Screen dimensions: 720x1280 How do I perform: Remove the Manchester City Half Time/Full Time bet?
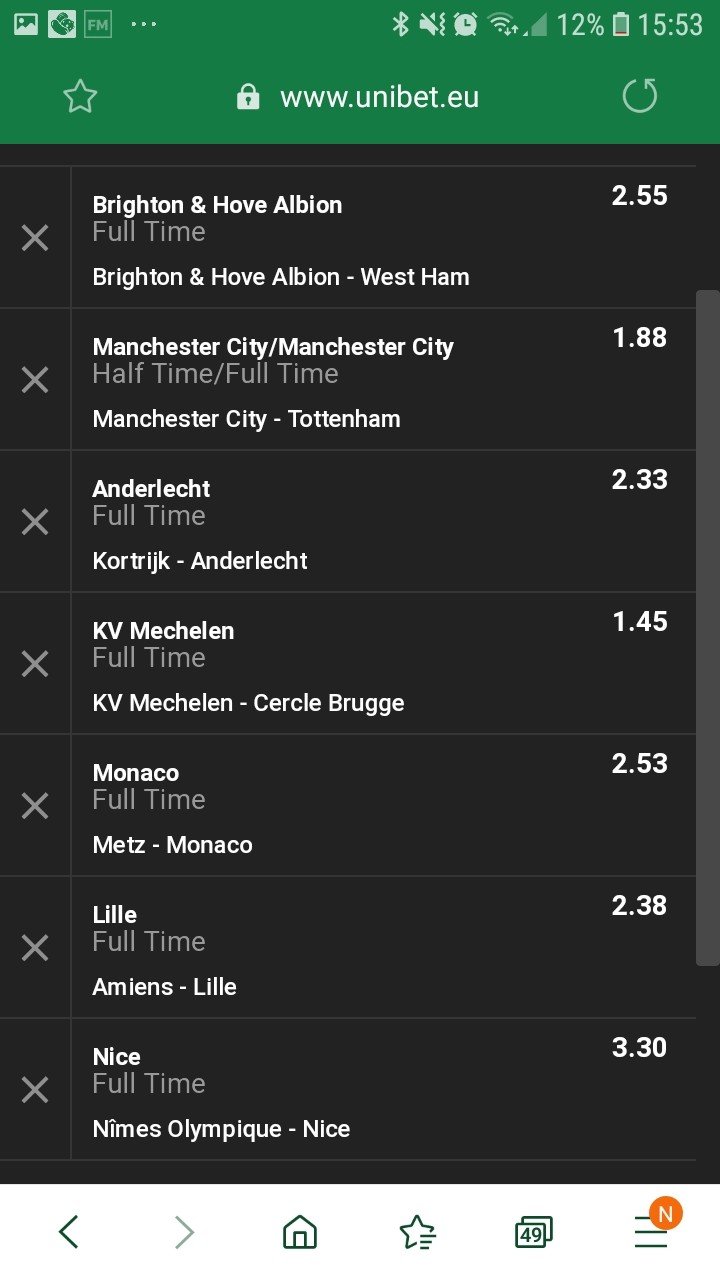click(x=35, y=380)
